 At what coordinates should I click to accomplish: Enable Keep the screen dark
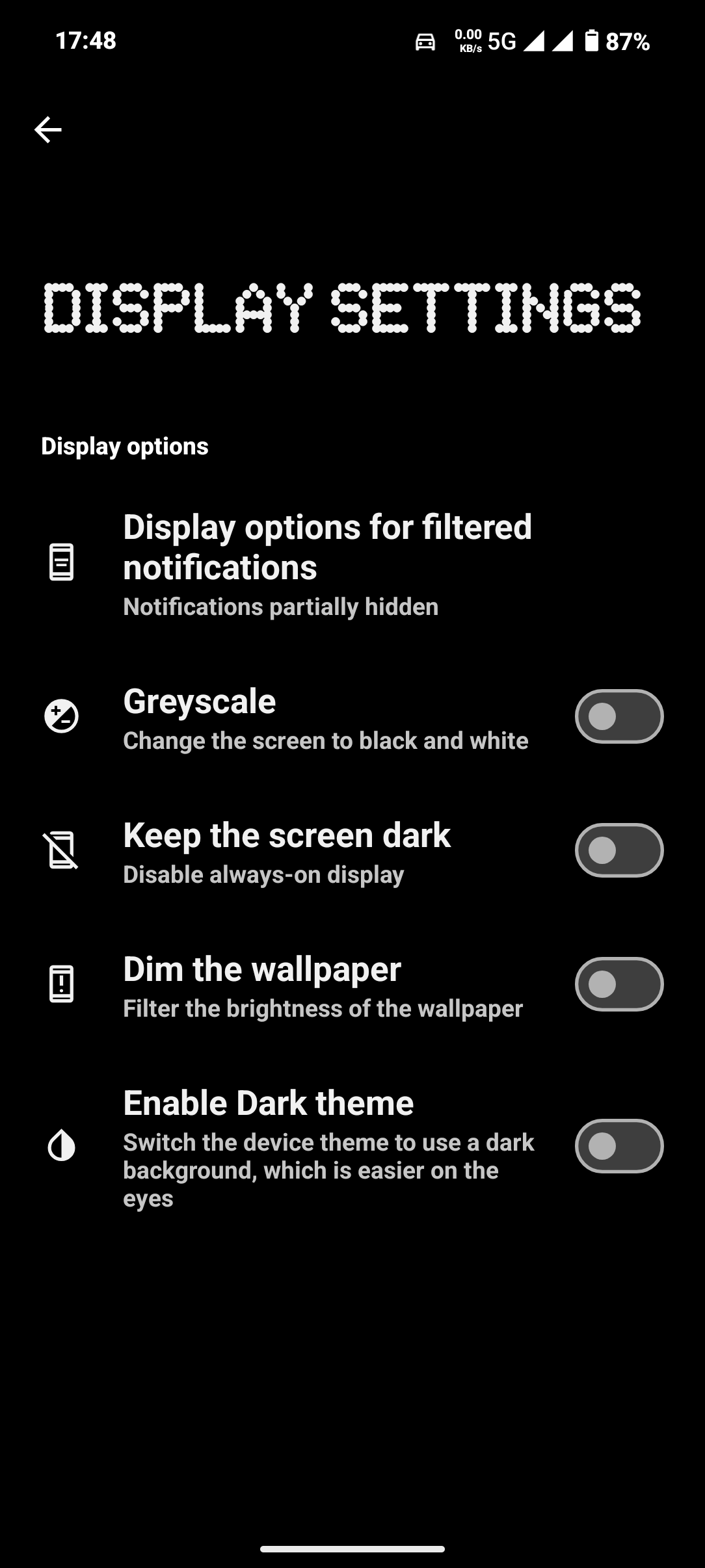(x=619, y=850)
